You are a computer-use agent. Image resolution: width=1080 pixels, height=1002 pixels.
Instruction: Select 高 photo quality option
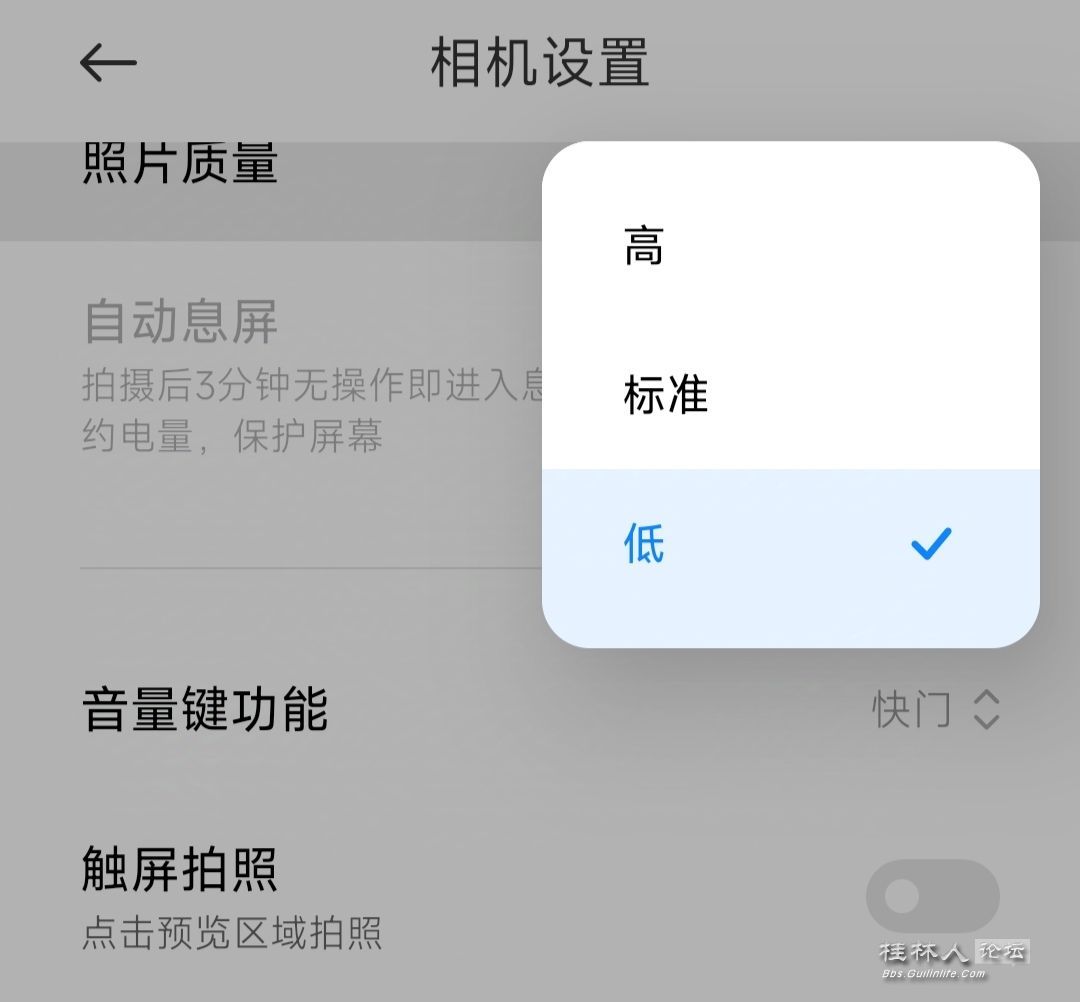tap(790, 245)
